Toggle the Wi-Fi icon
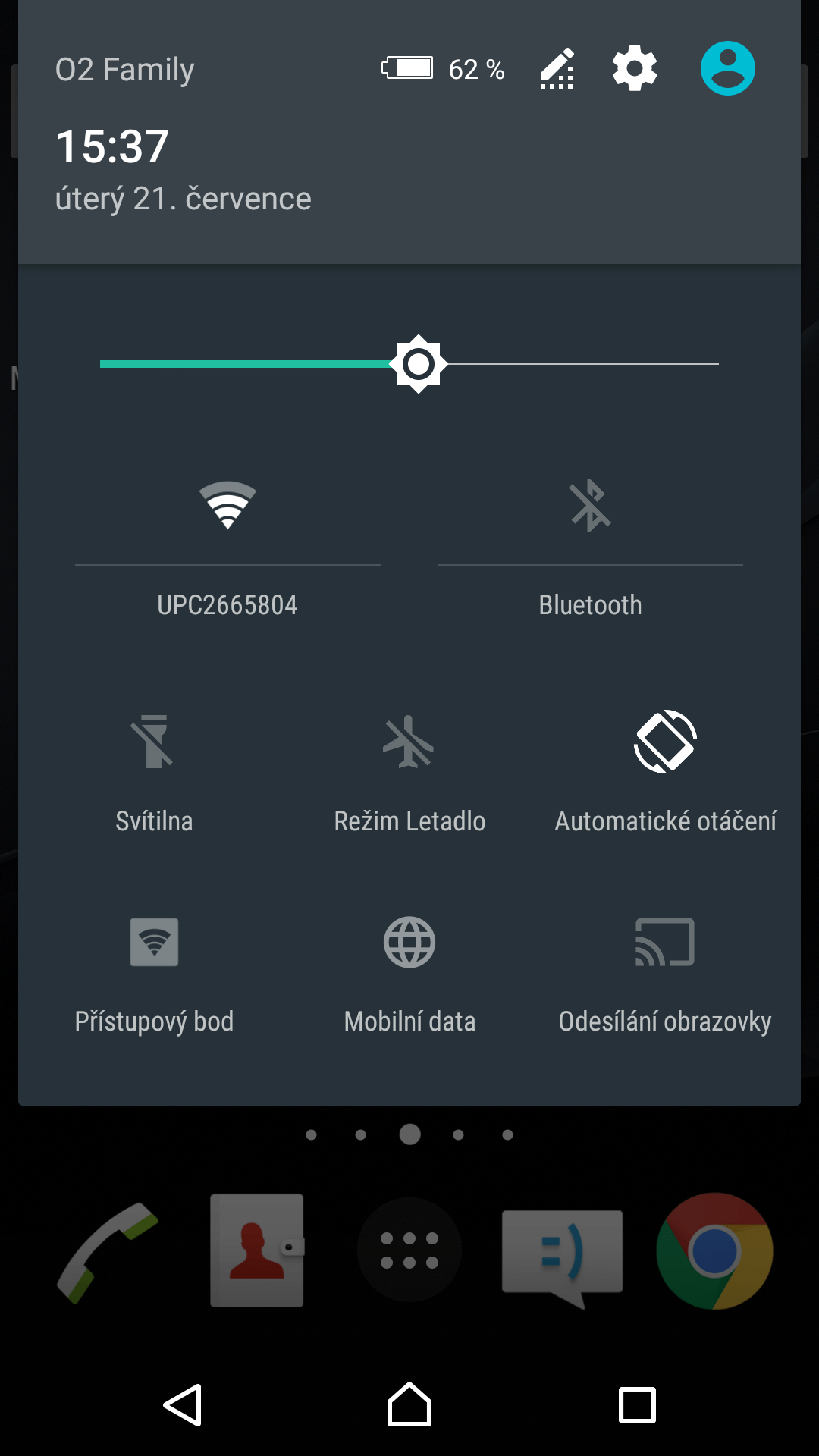 pos(227,505)
